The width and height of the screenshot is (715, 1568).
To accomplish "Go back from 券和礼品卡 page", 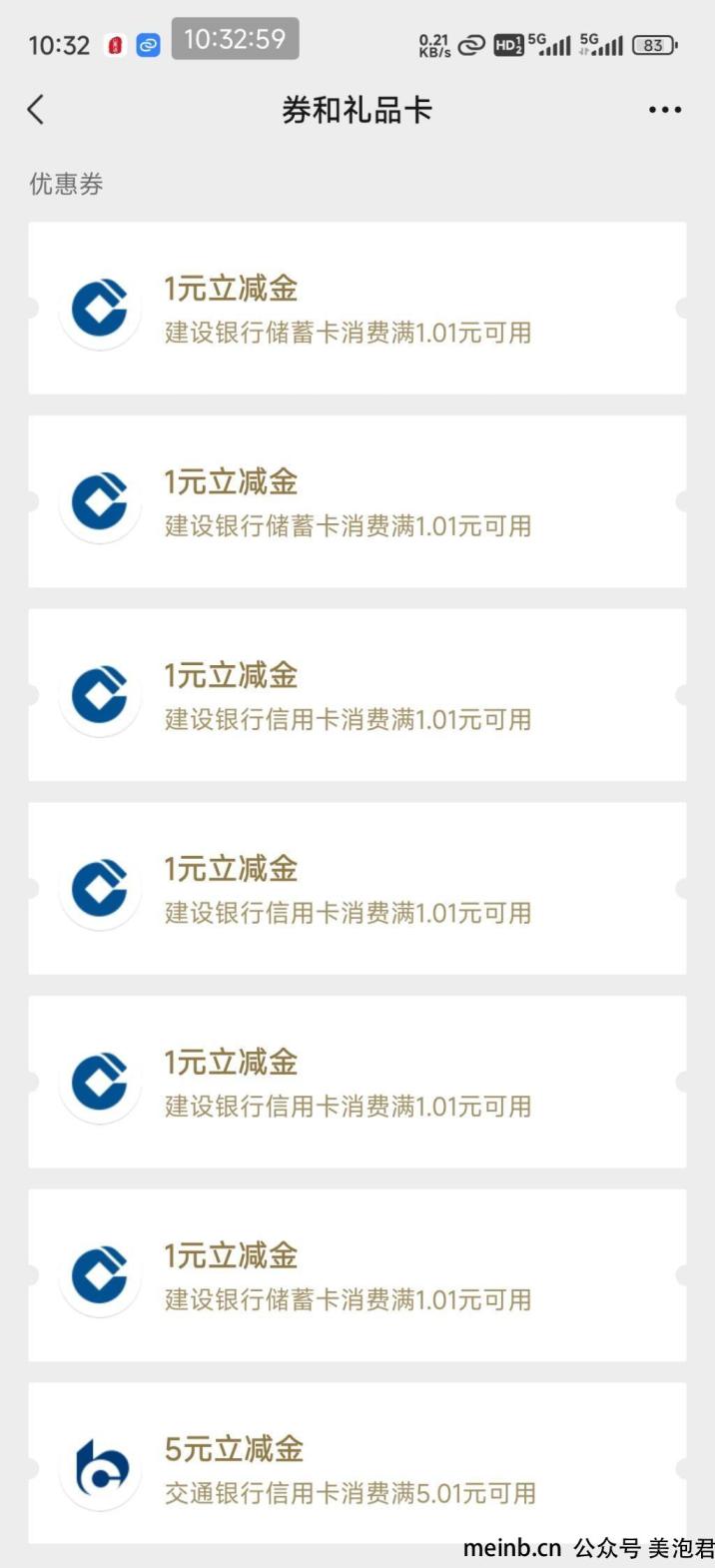I will coord(36,110).
